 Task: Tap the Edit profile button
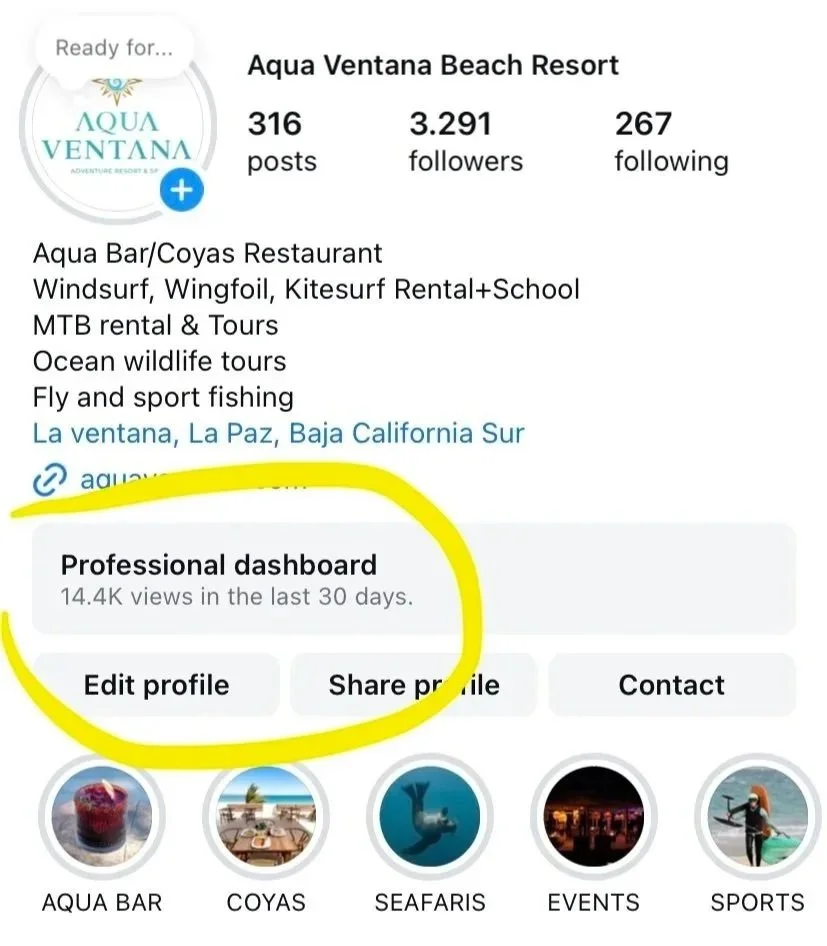(156, 685)
